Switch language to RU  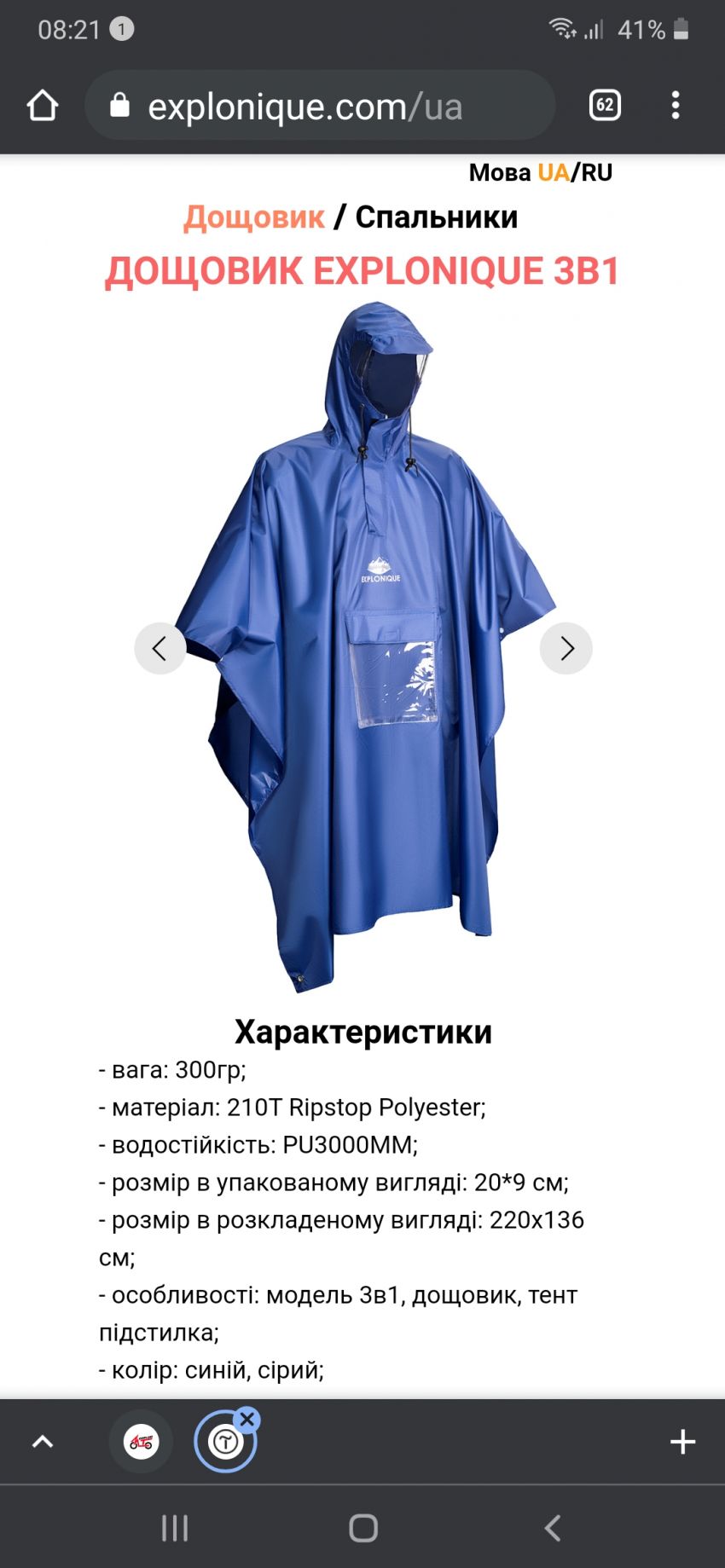point(597,172)
